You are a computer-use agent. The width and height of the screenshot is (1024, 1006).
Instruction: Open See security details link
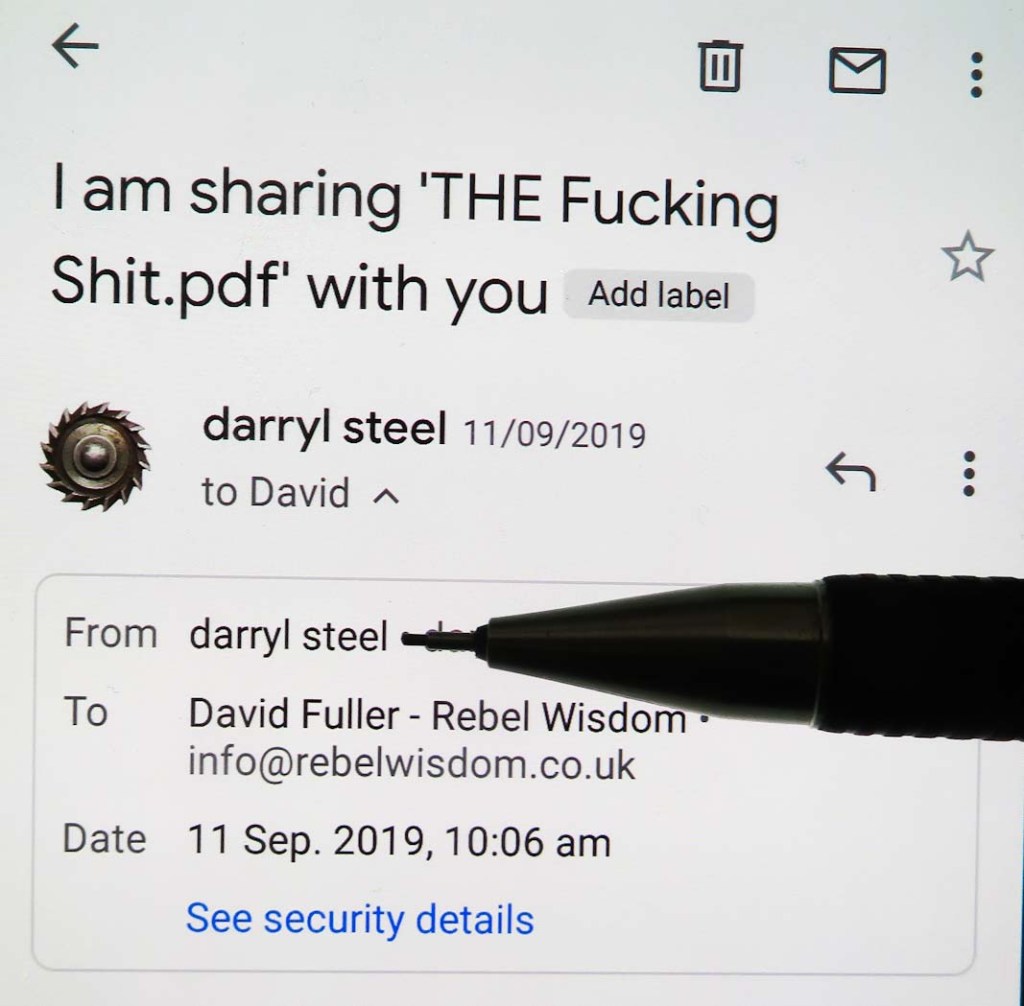click(x=360, y=918)
